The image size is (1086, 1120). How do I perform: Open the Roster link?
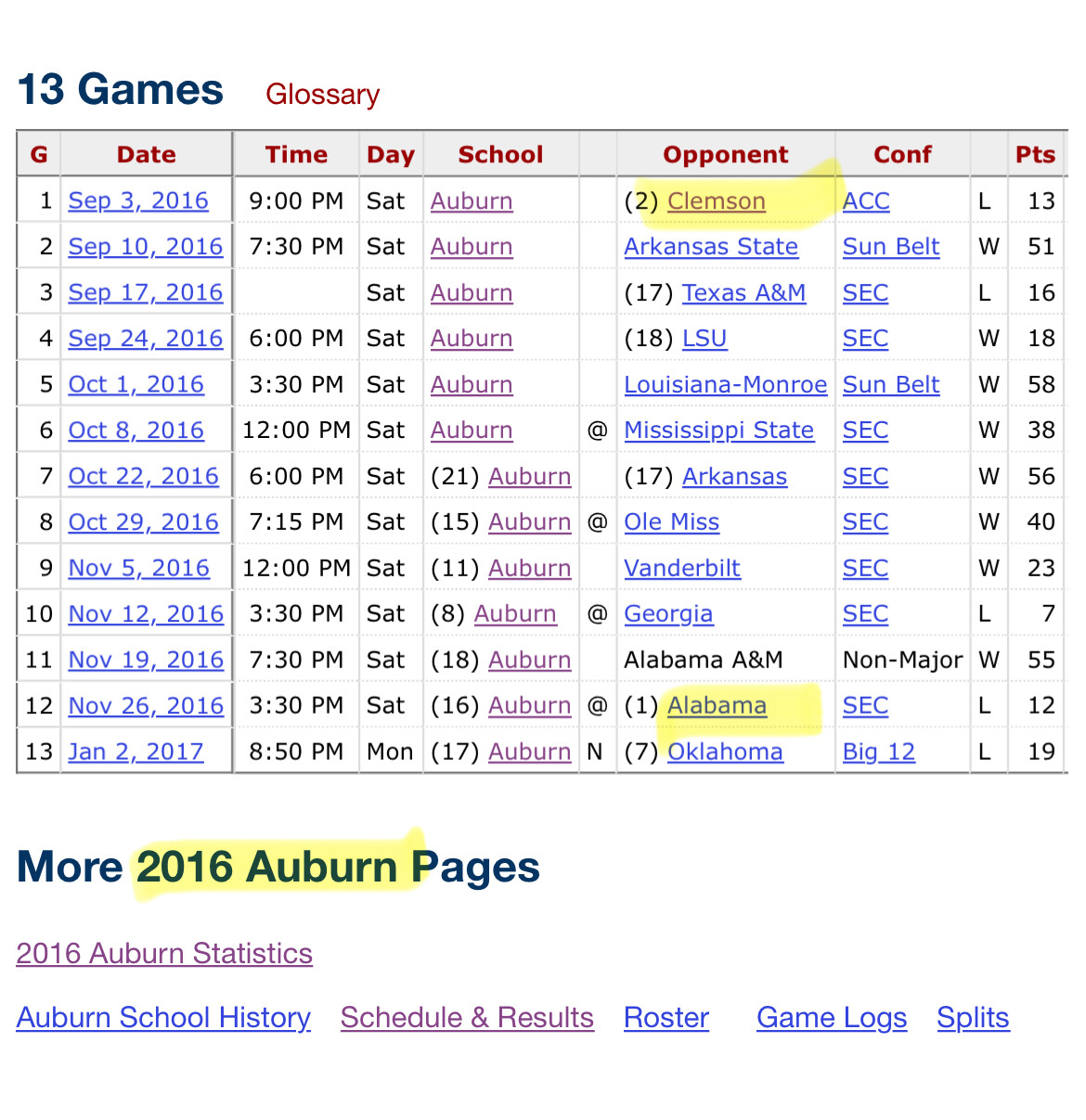666,1018
